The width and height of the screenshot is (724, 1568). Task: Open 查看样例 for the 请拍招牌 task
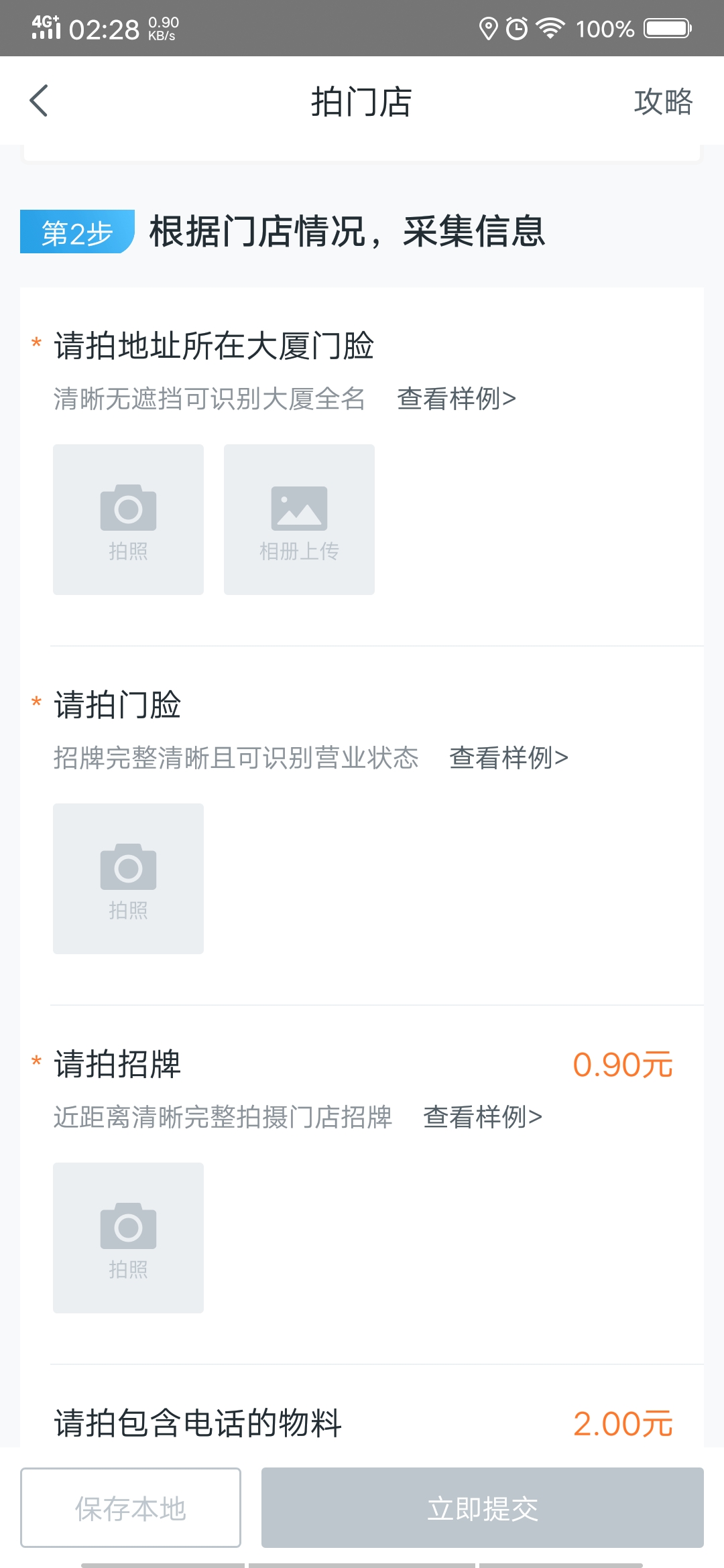[x=481, y=1116]
